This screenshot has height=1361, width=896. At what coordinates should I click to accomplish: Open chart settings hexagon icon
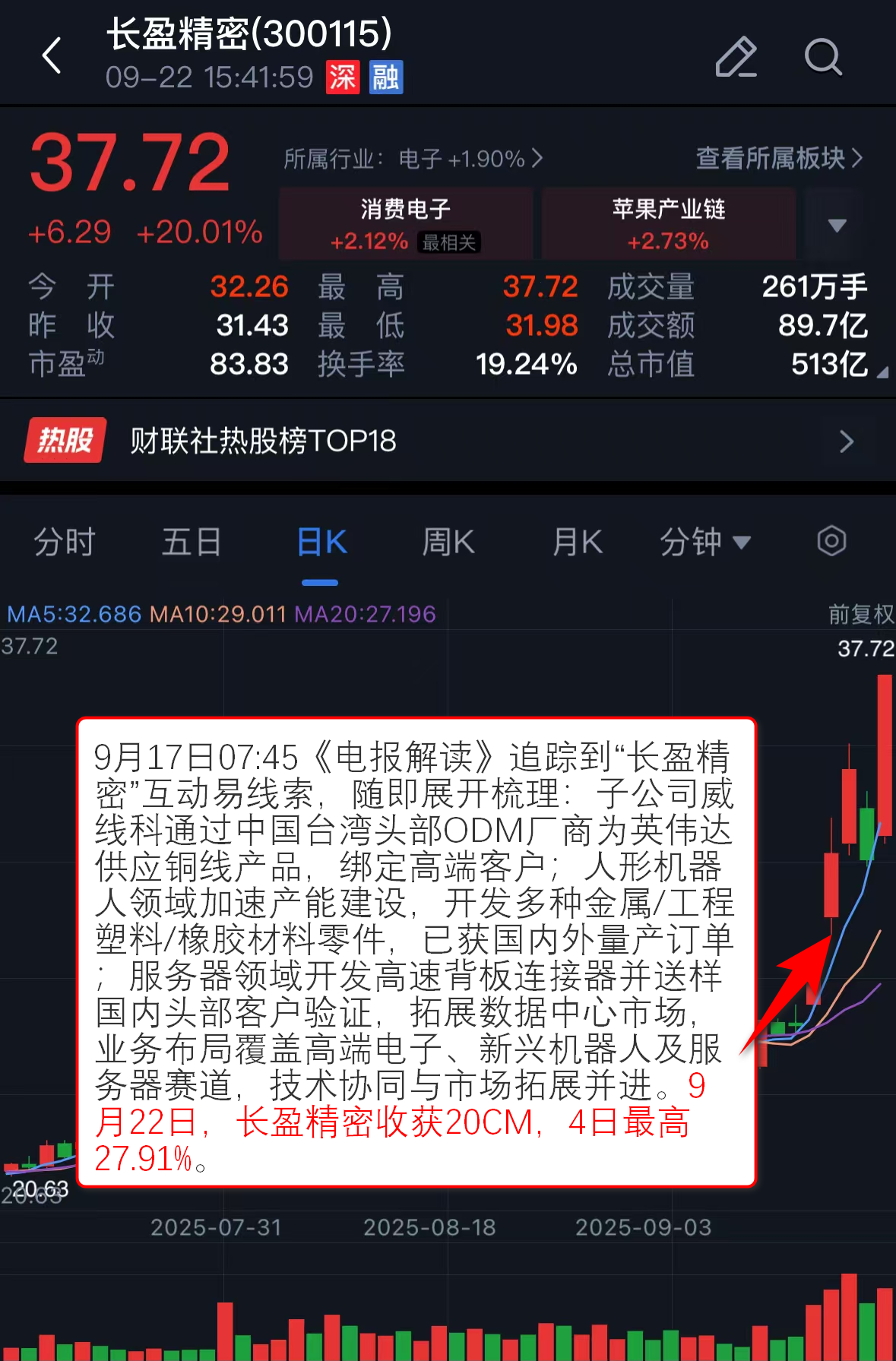coord(831,542)
